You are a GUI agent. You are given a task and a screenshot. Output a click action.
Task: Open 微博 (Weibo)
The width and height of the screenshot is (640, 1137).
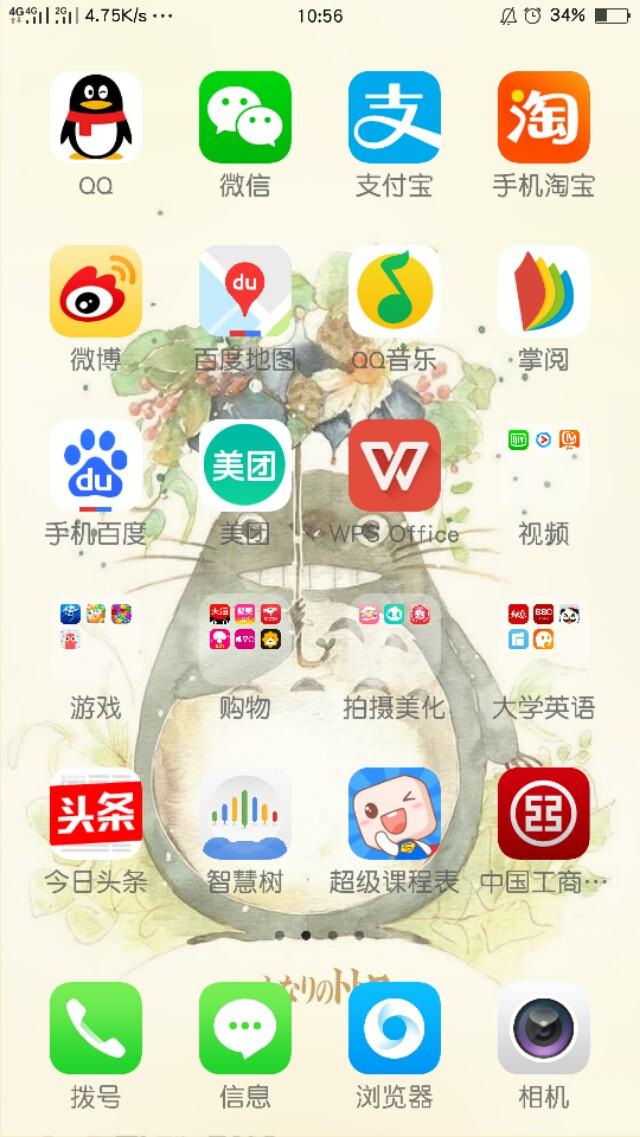point(96,291)
